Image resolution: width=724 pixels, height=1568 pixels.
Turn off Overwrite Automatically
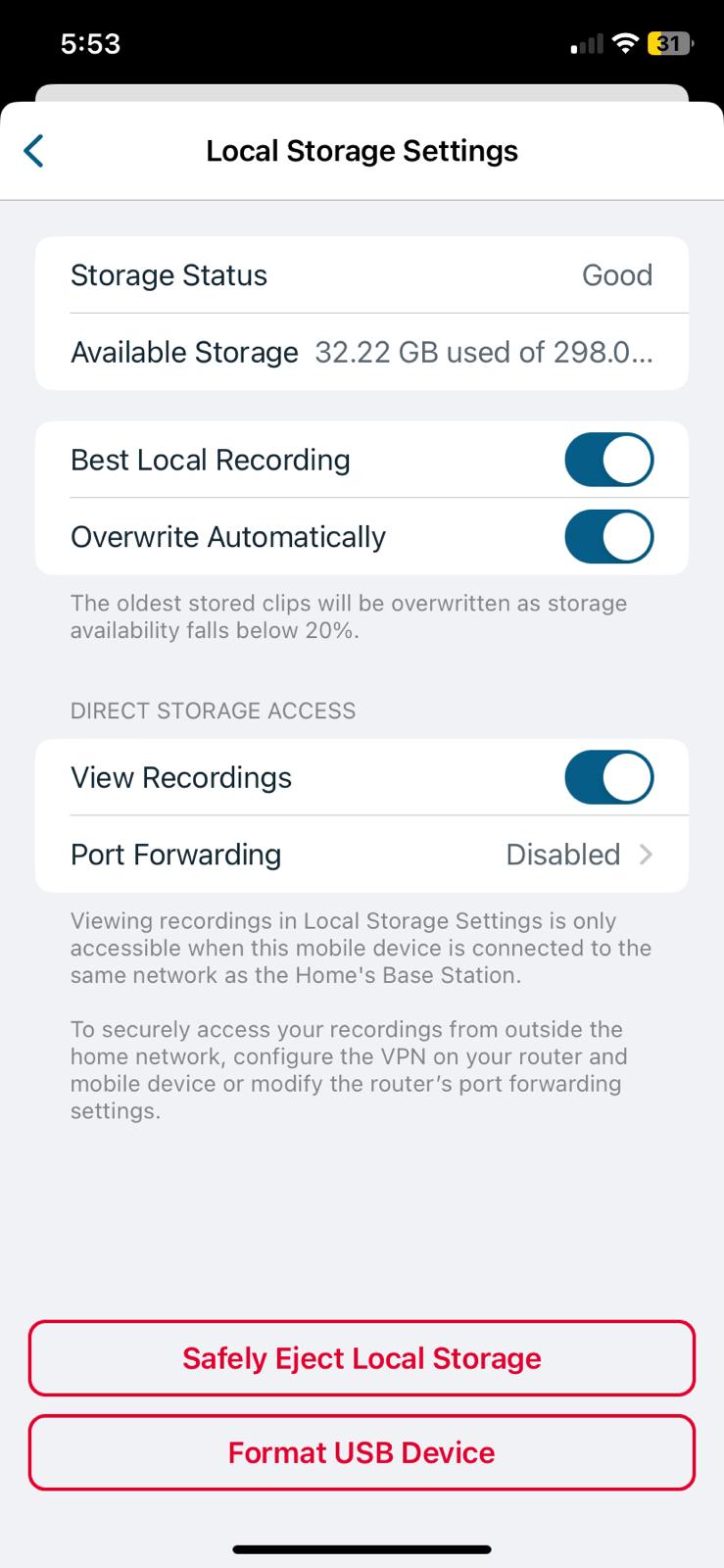pyautogui.click(x=608, y=536)
